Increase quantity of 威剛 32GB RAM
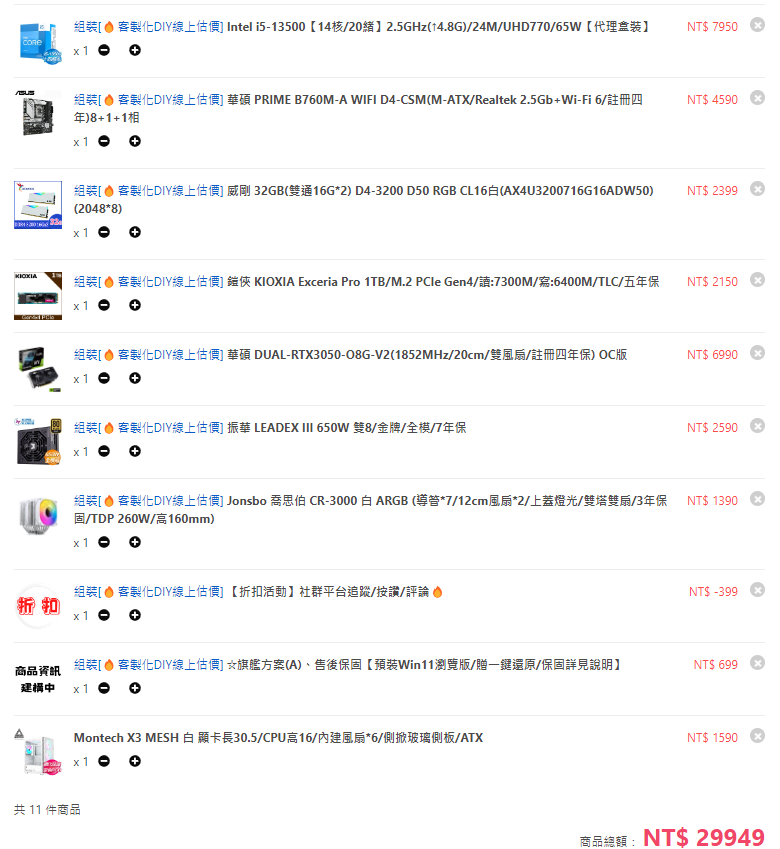Screen dimensions: 780x849 point(135,232)
